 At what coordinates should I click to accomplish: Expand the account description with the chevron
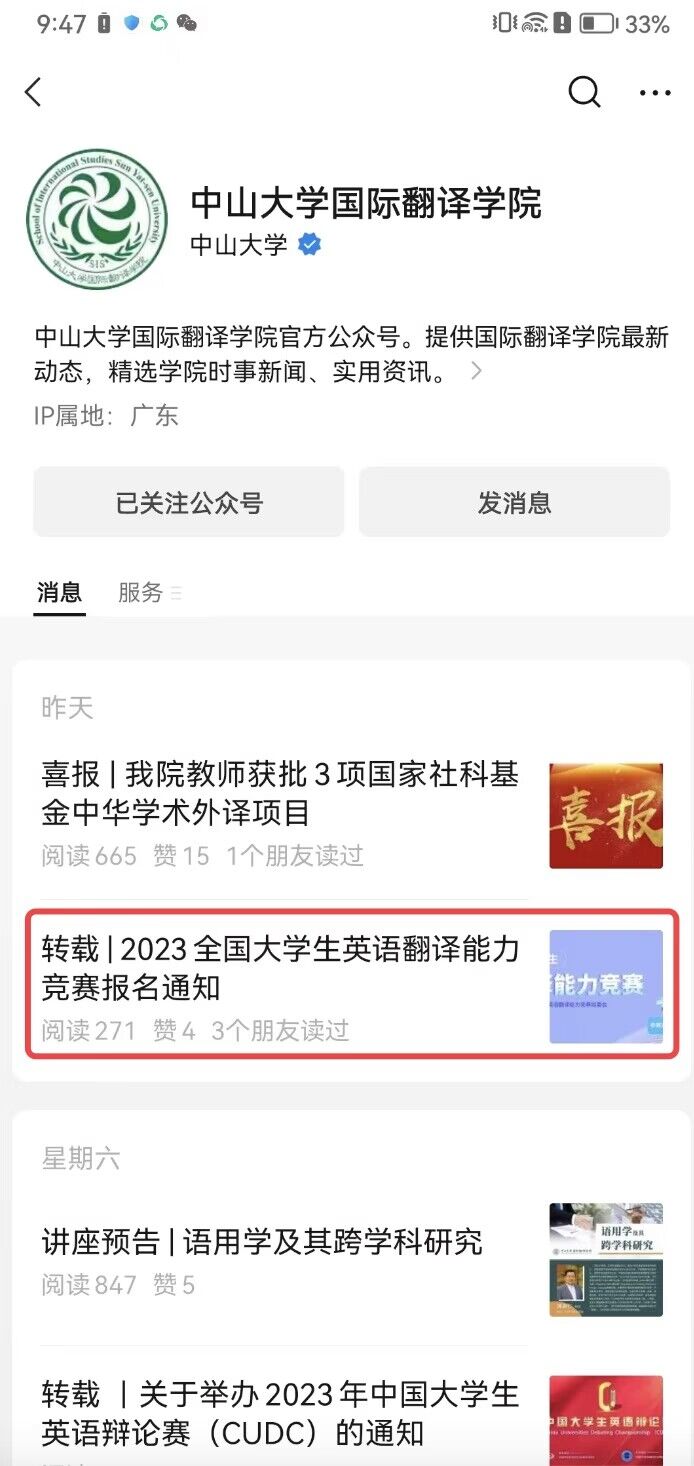pyautogui.click(x=476, y=372)
